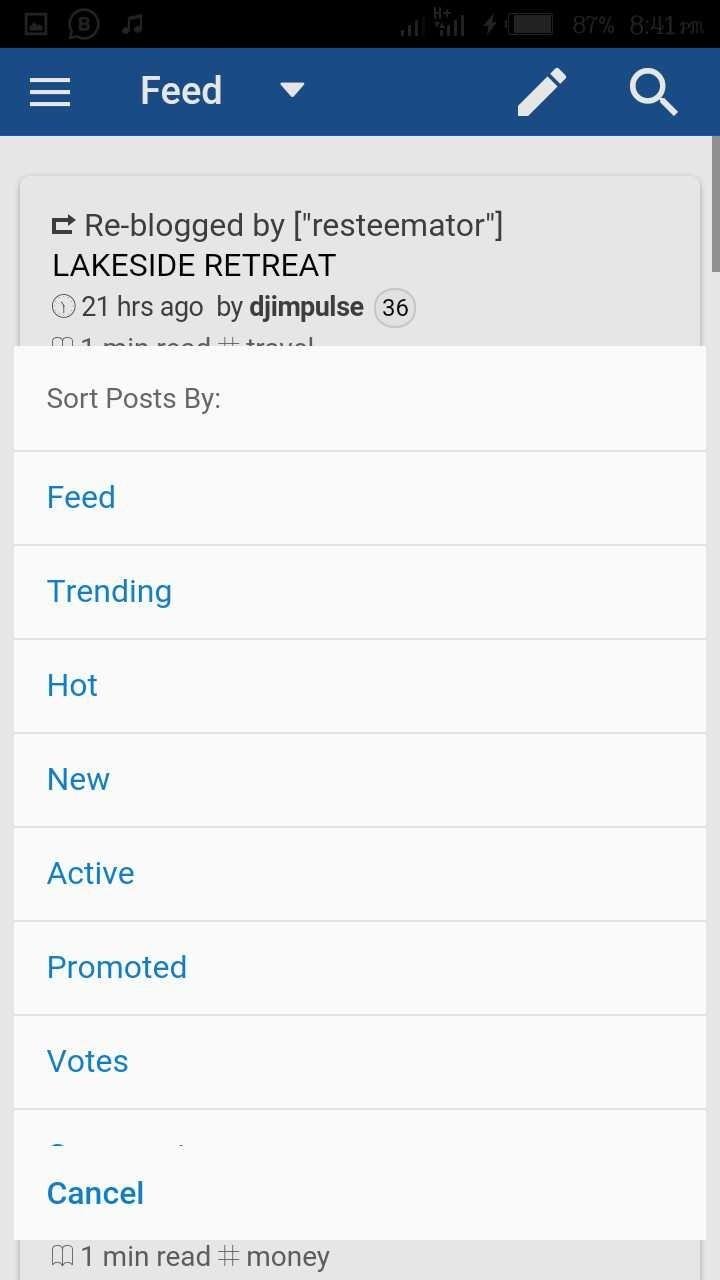
Task: Select Votes as sort order
Action: [x=360, y=1061]
